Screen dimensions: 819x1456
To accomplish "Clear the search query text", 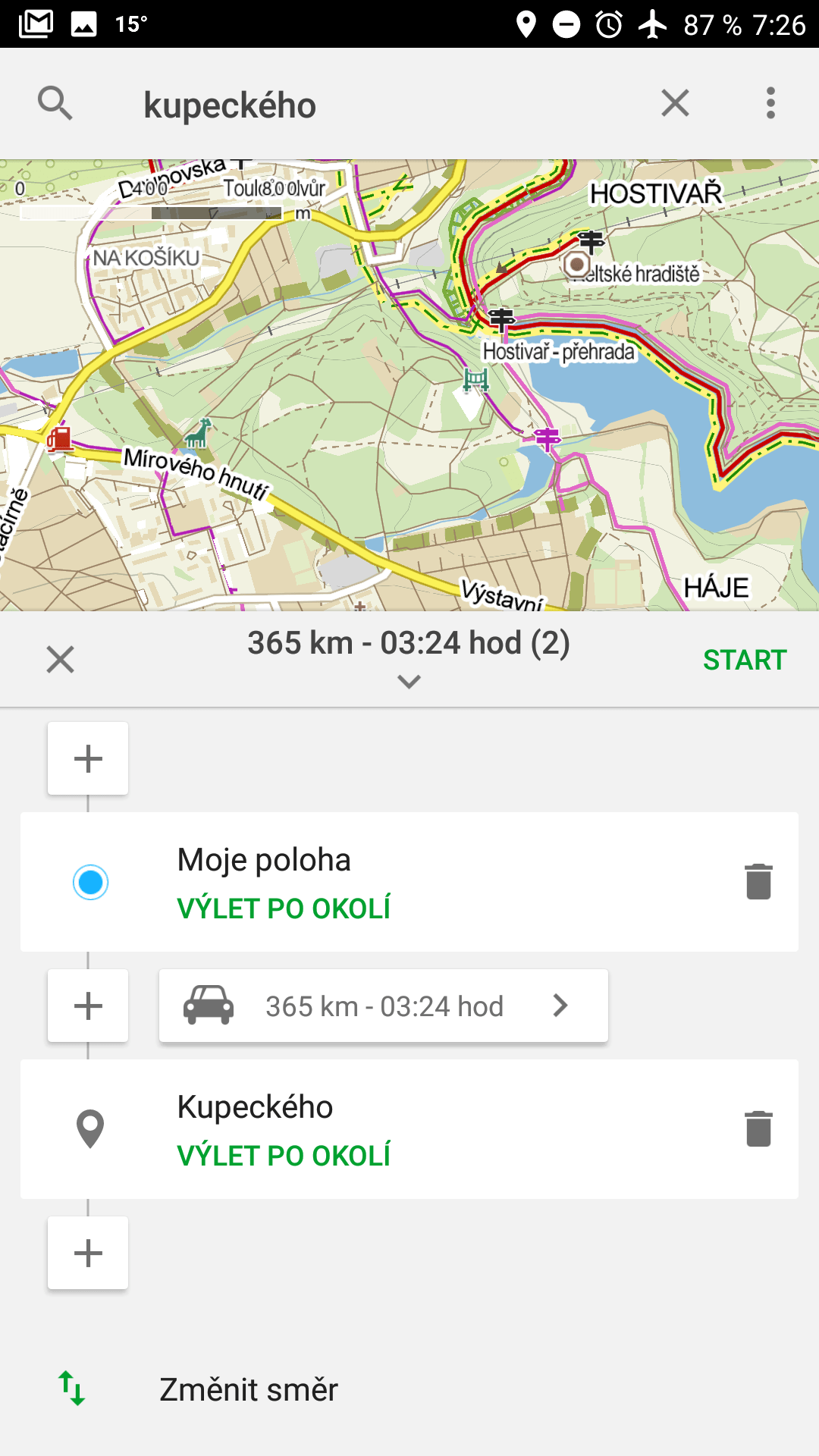I will [675, 103].
